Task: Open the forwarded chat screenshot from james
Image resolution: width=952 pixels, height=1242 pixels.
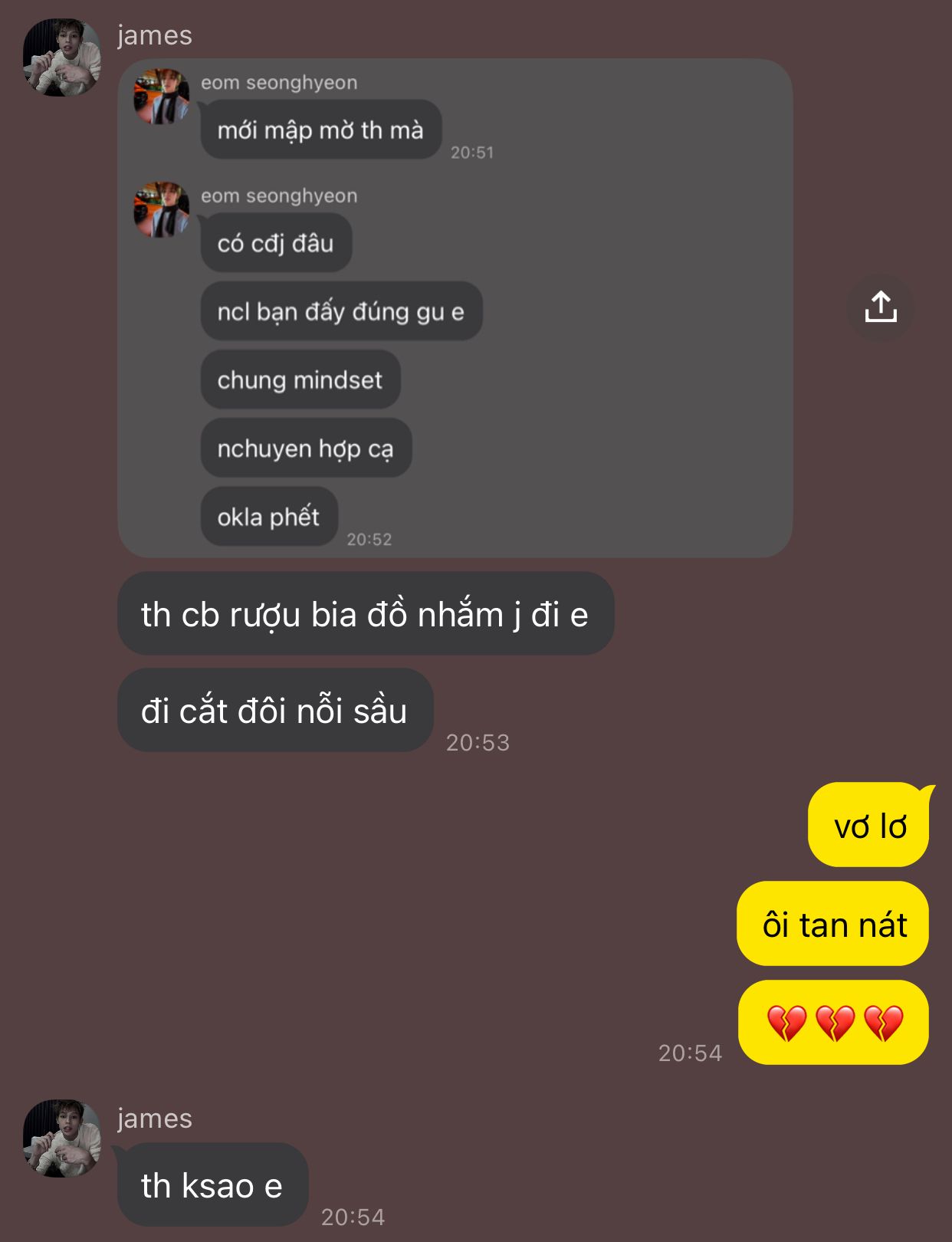Action: [x=455, y=308]
